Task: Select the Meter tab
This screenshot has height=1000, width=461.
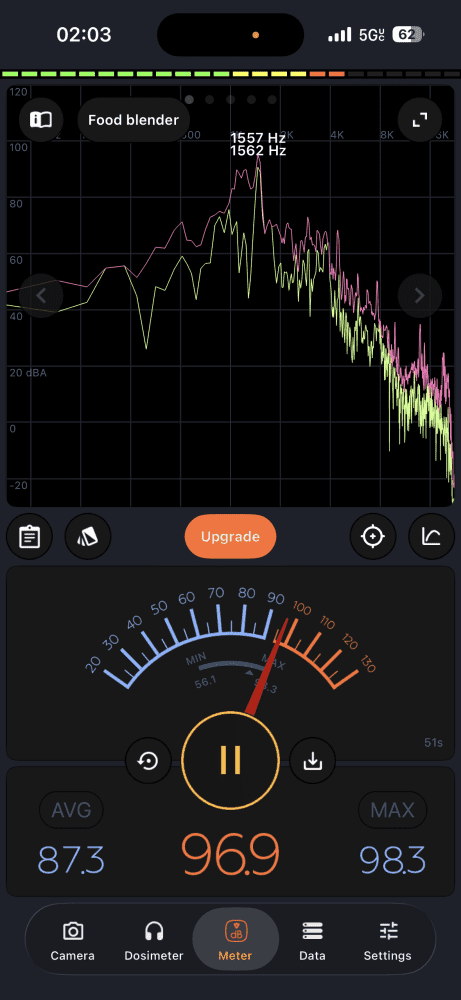Action: [x=235, y=941]
